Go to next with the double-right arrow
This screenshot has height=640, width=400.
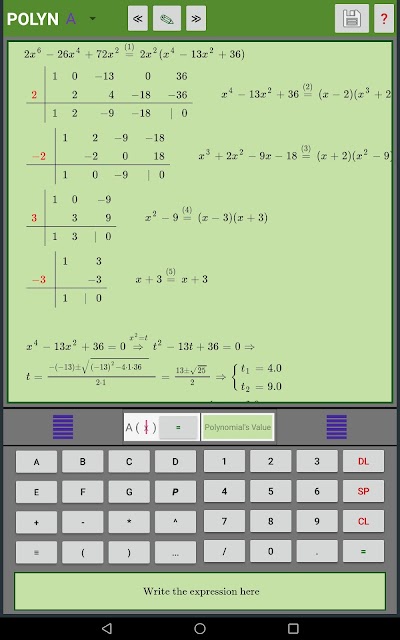tap(196, 18)
